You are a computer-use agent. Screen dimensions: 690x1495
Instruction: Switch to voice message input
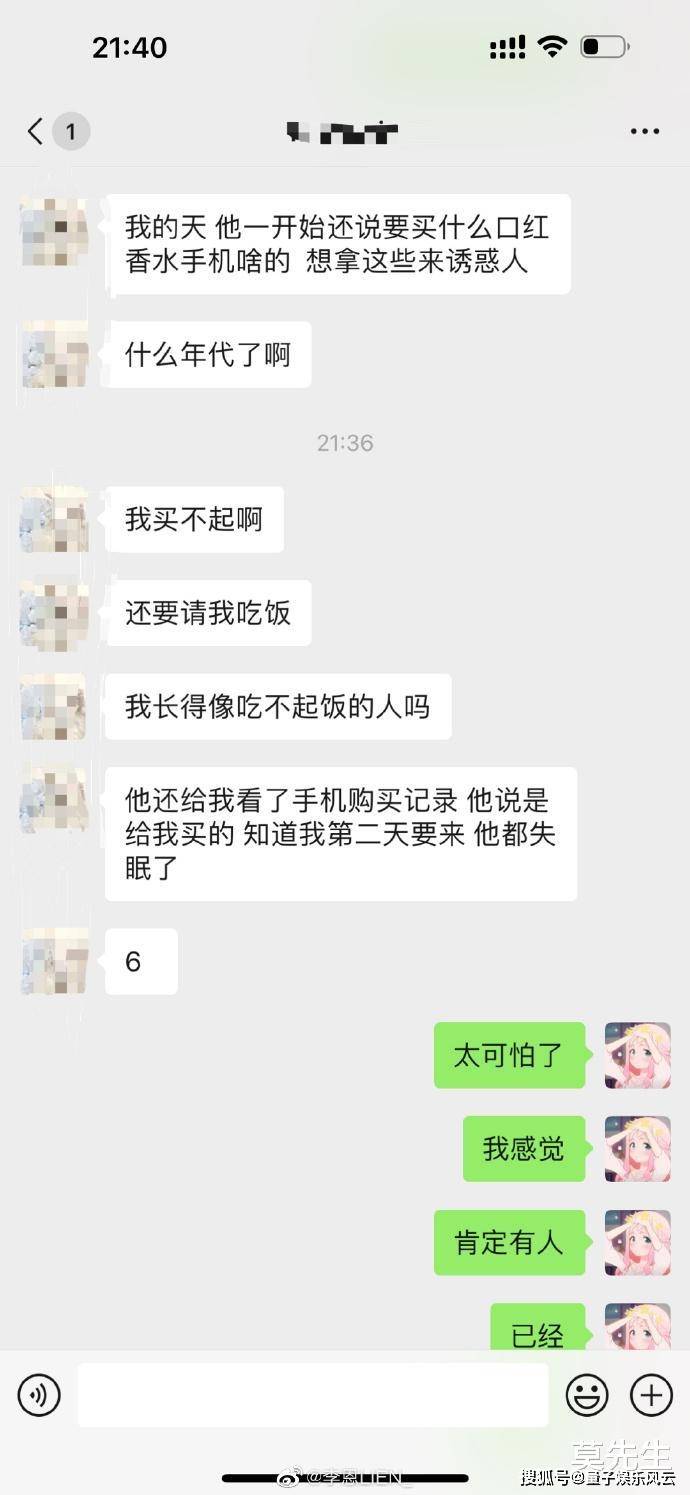(39, 1394)
